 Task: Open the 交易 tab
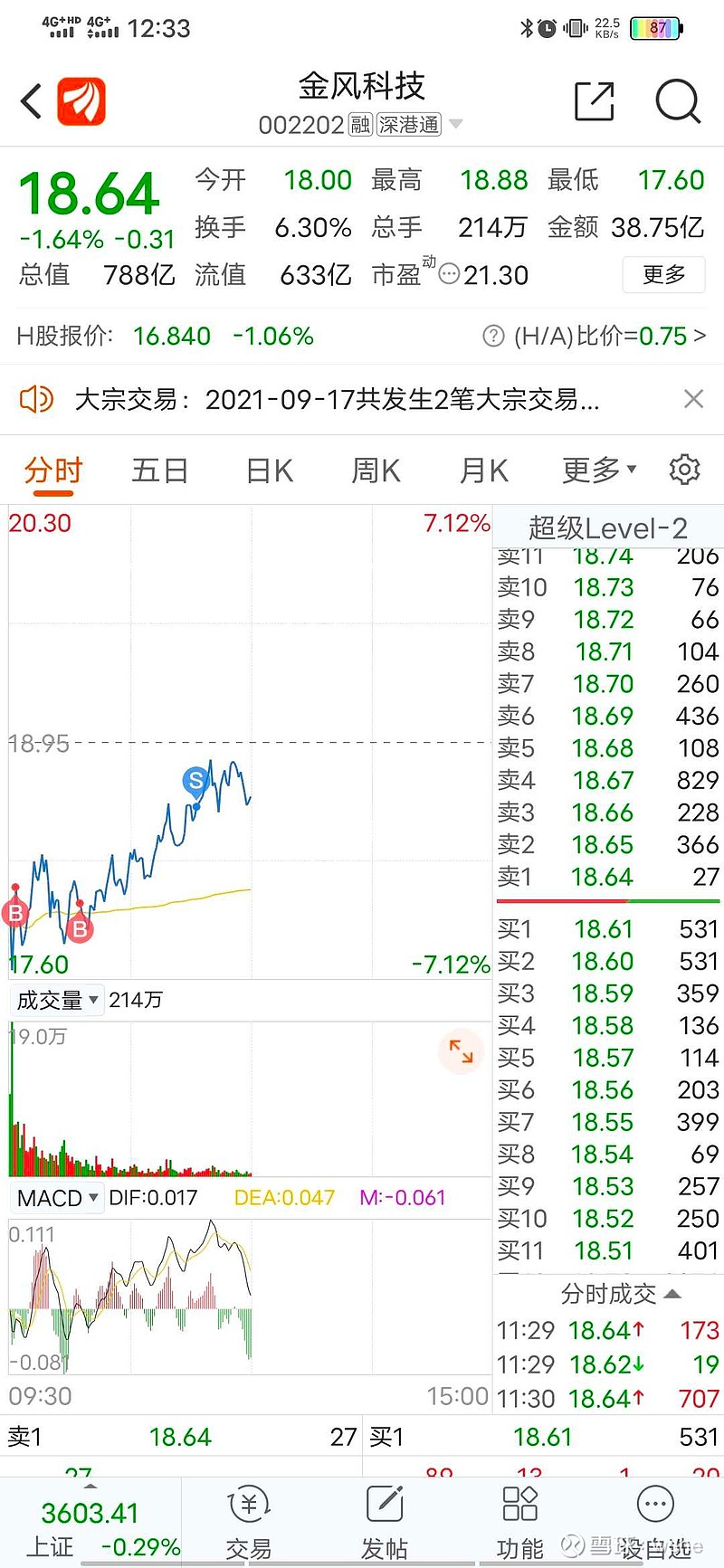[249, 1524]
